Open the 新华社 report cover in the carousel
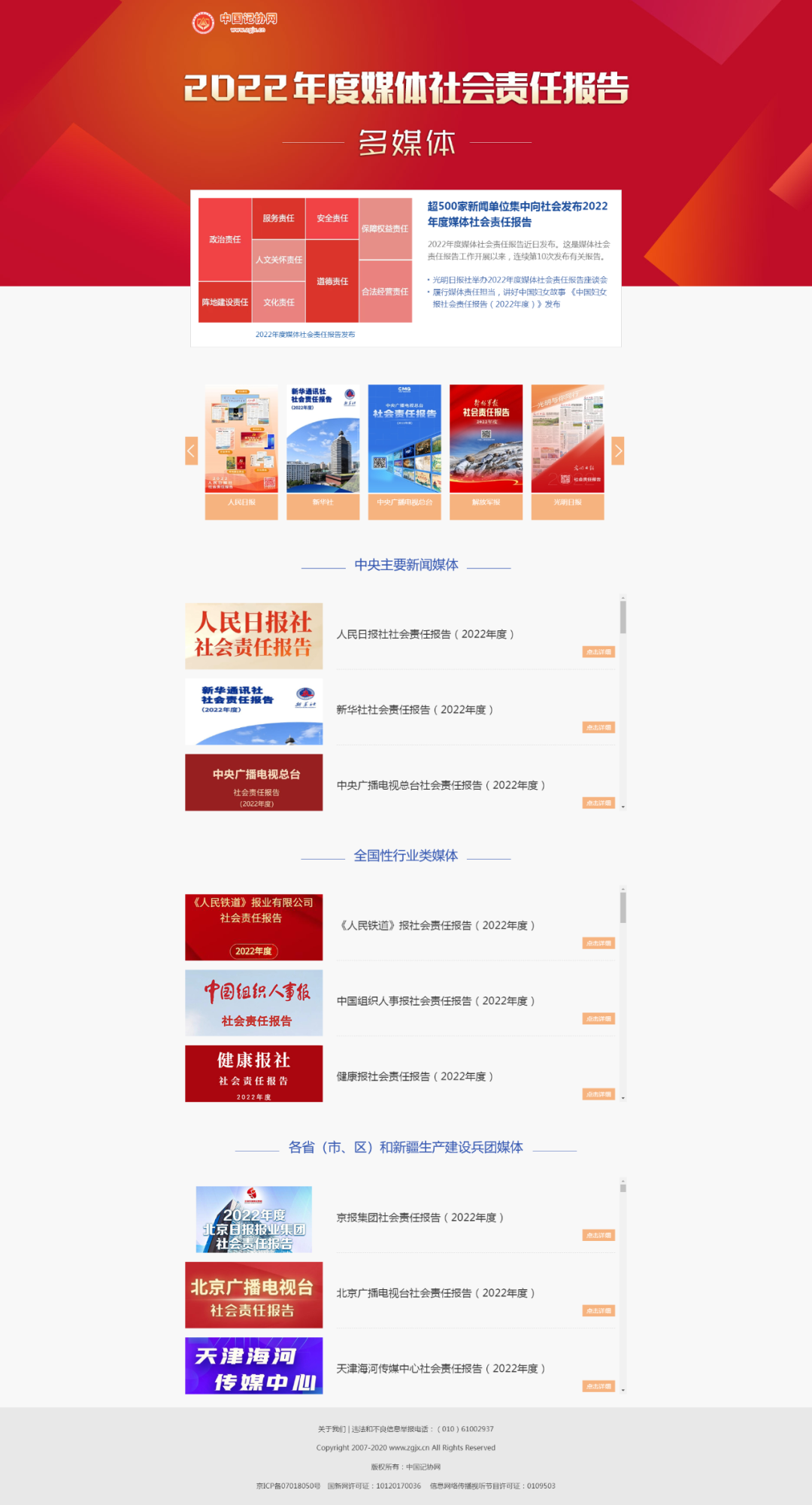Viewport: 812px width, 1505px height. 323,439
